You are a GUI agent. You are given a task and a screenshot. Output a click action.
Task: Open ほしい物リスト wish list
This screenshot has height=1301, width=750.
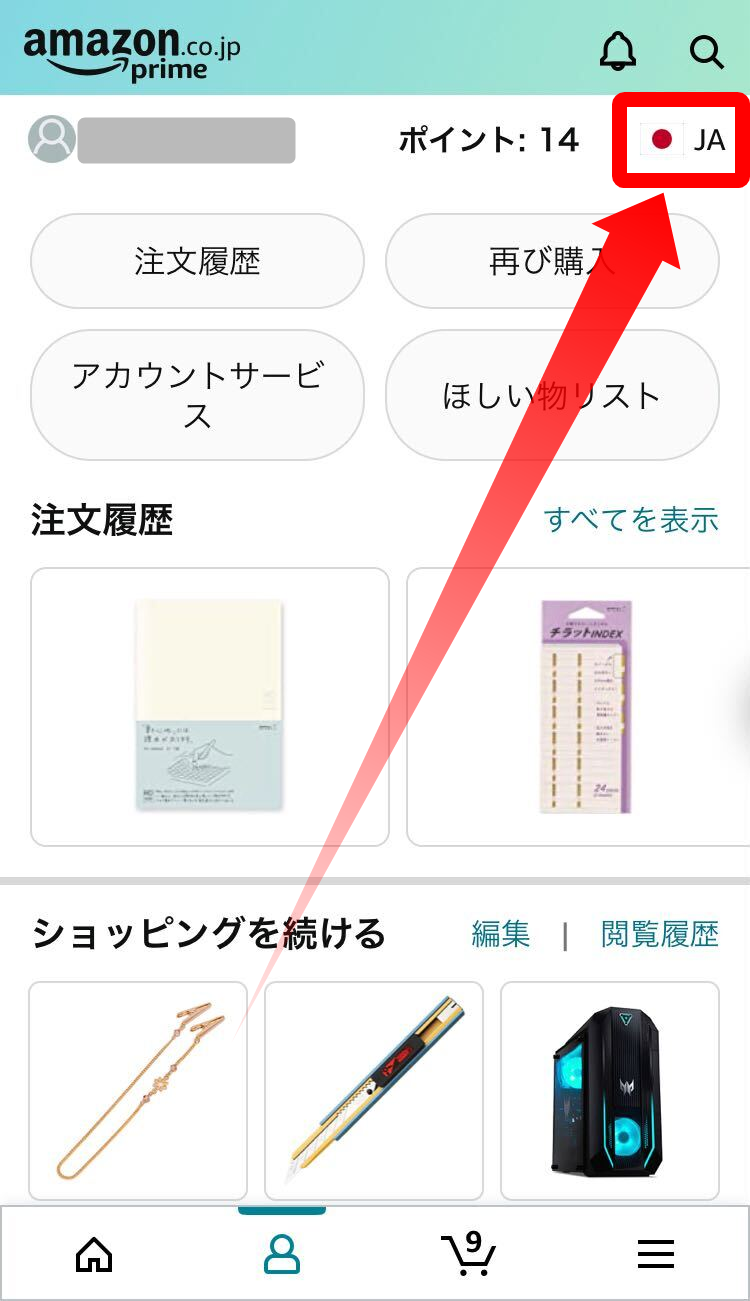pyautogui.click(x=551, y=395)
